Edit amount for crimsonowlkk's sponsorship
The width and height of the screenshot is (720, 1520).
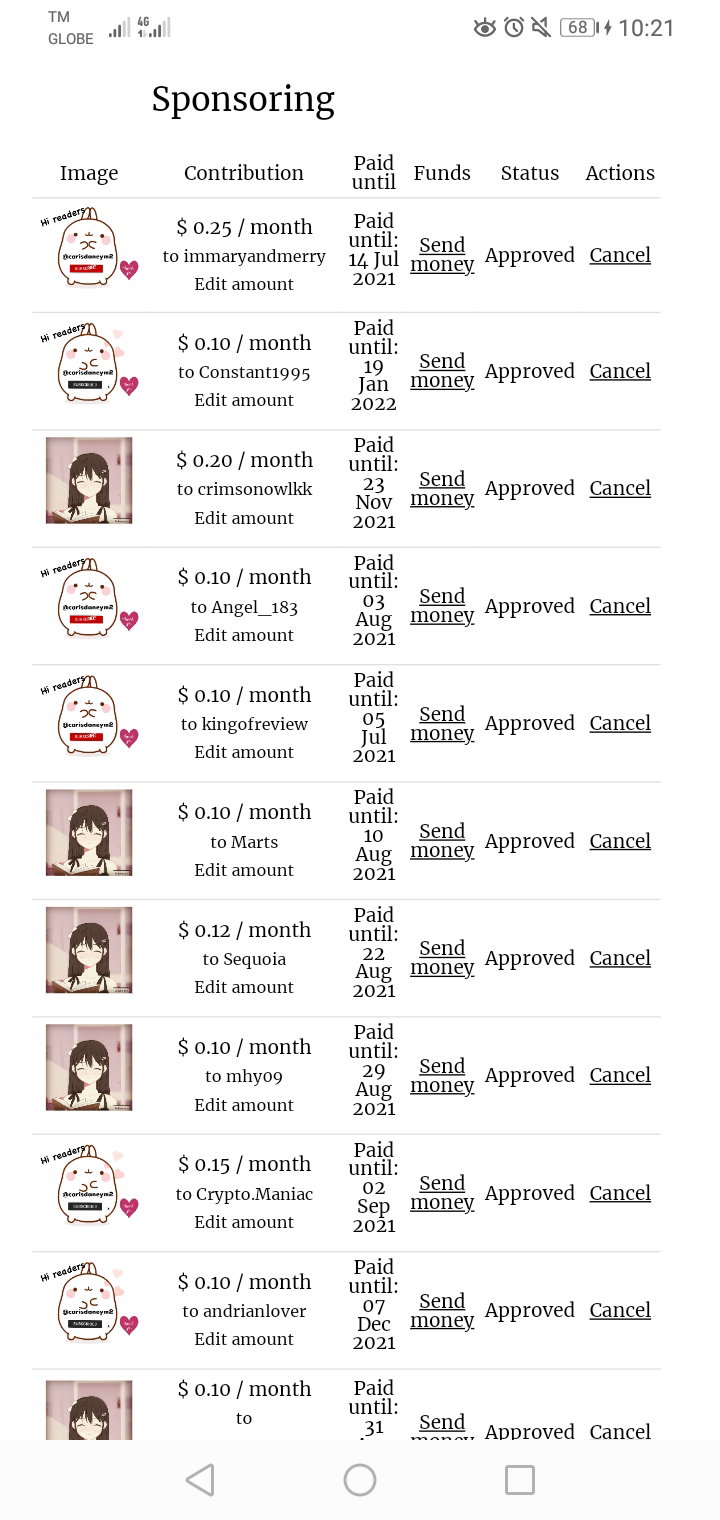[x=244, y=518]
